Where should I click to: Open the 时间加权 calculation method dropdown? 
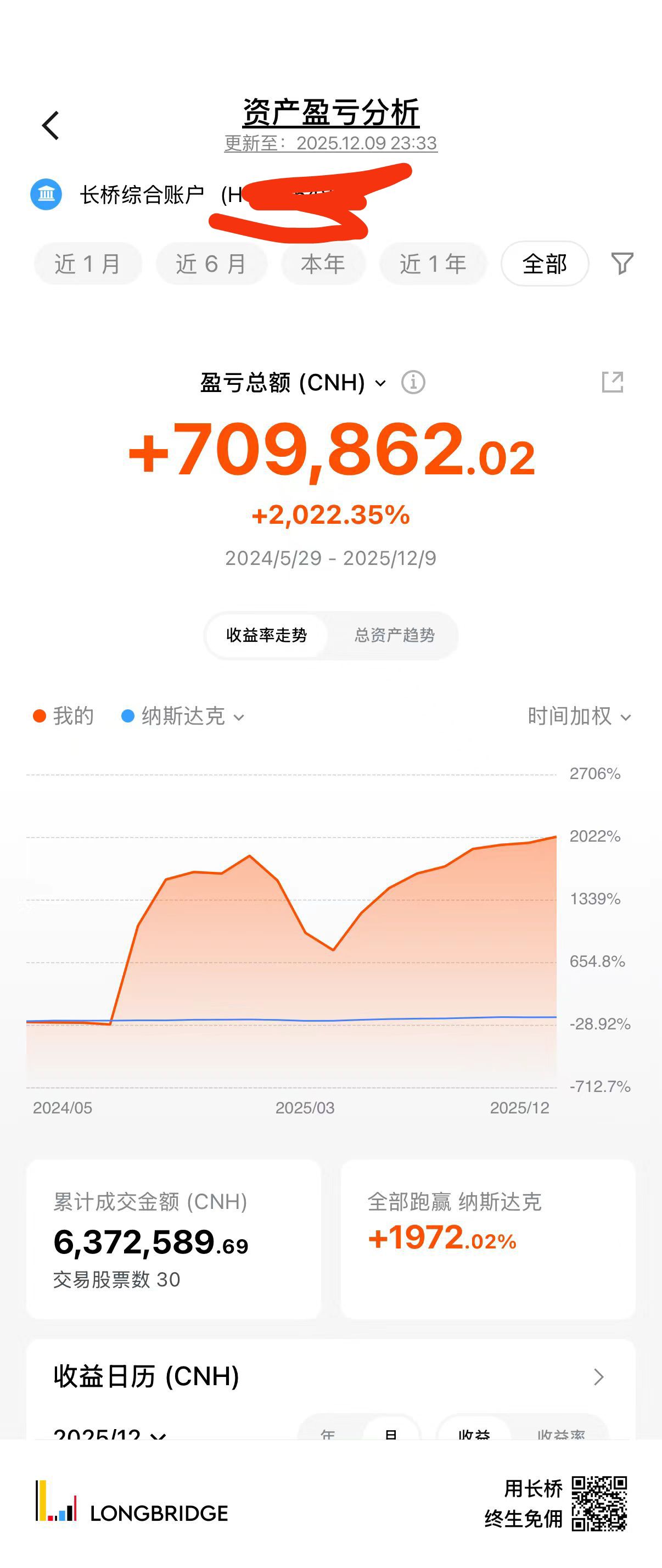click(579, 716)
